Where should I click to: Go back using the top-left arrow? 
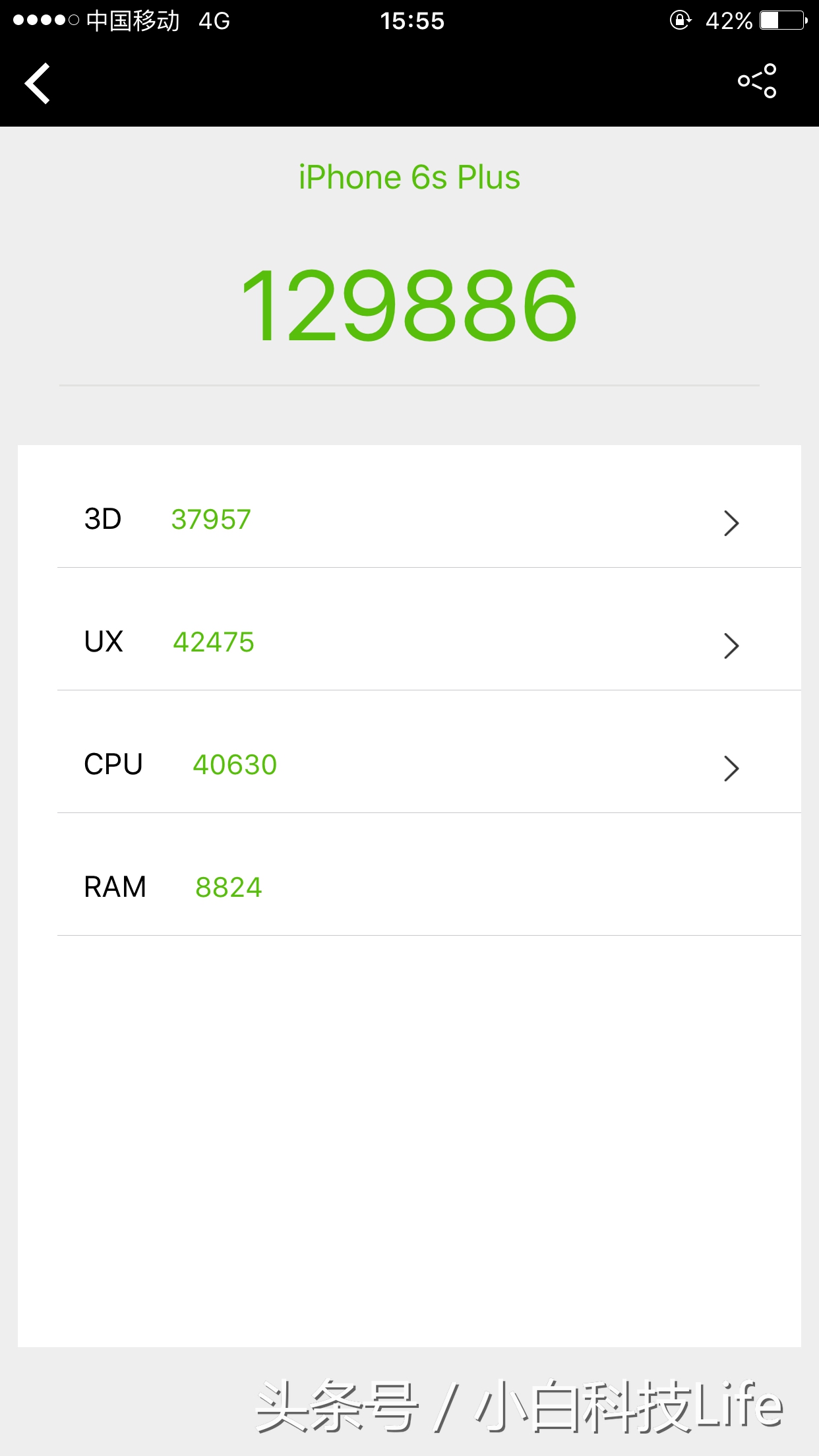pyautogui.click(x=38, y=83)
